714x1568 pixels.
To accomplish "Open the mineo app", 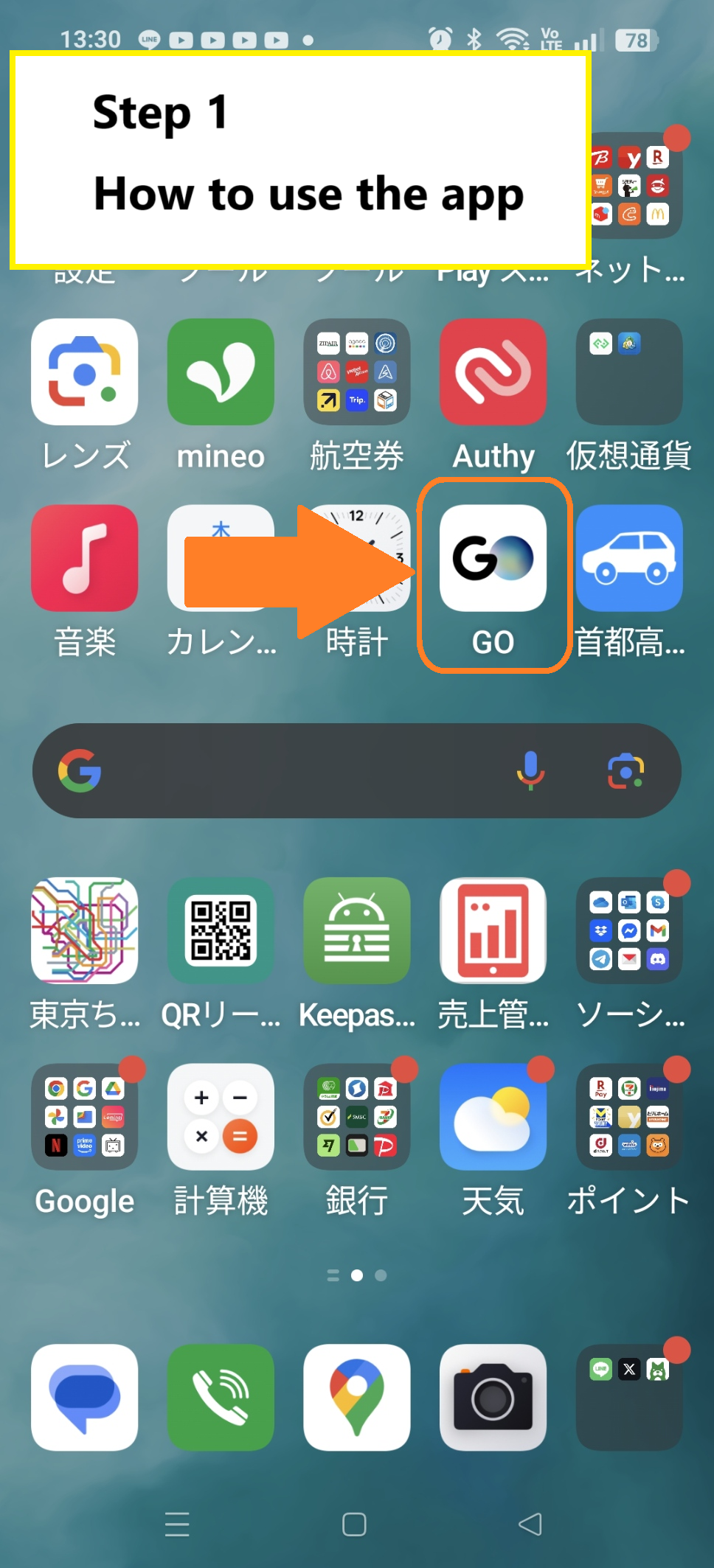I will point(221,372).
